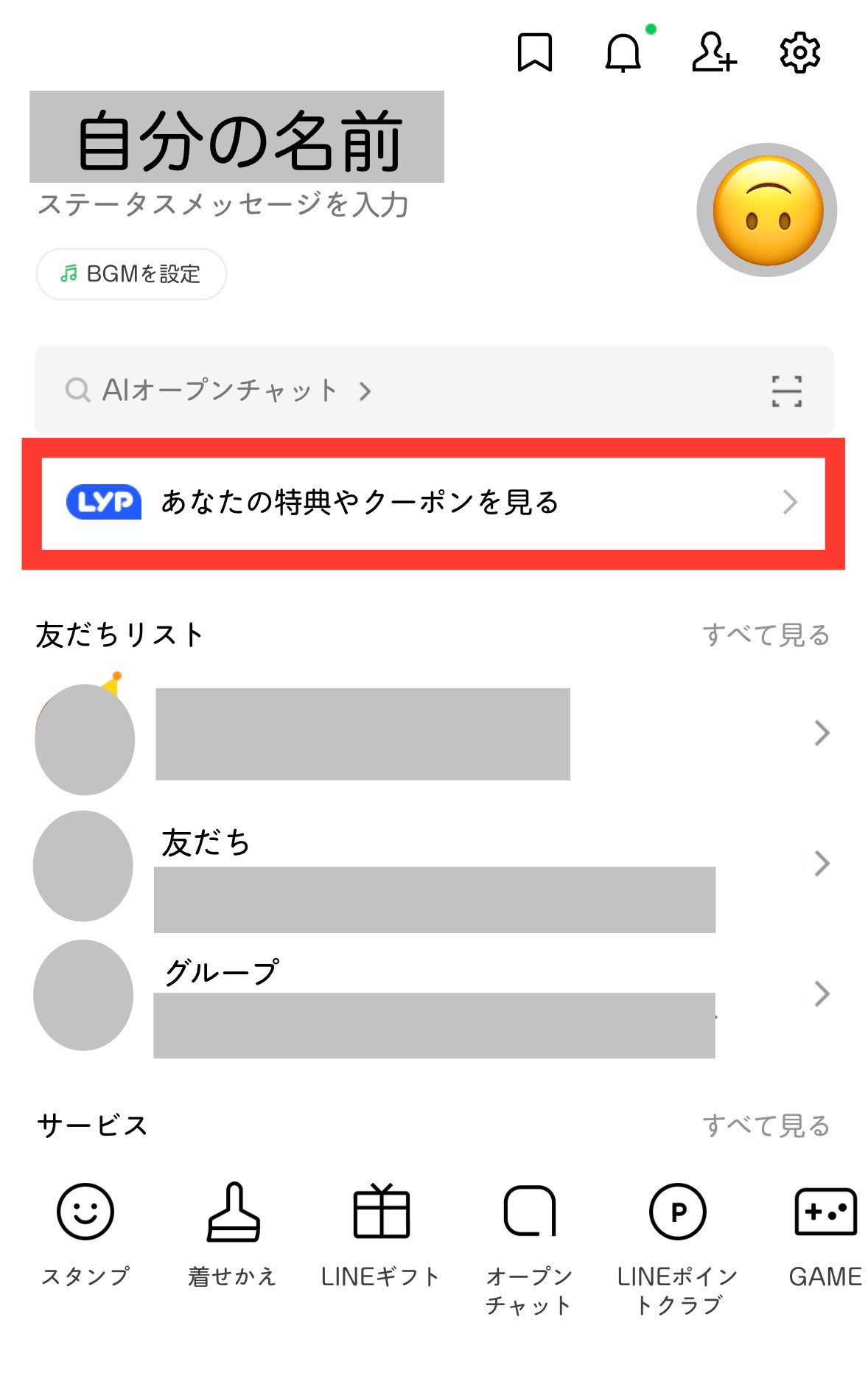Image resolution: width=868 pixels, height=1373 pixels.
Task: Open あなたの特典やクーポンを見る LYP banner
Action: pos(434,503)
